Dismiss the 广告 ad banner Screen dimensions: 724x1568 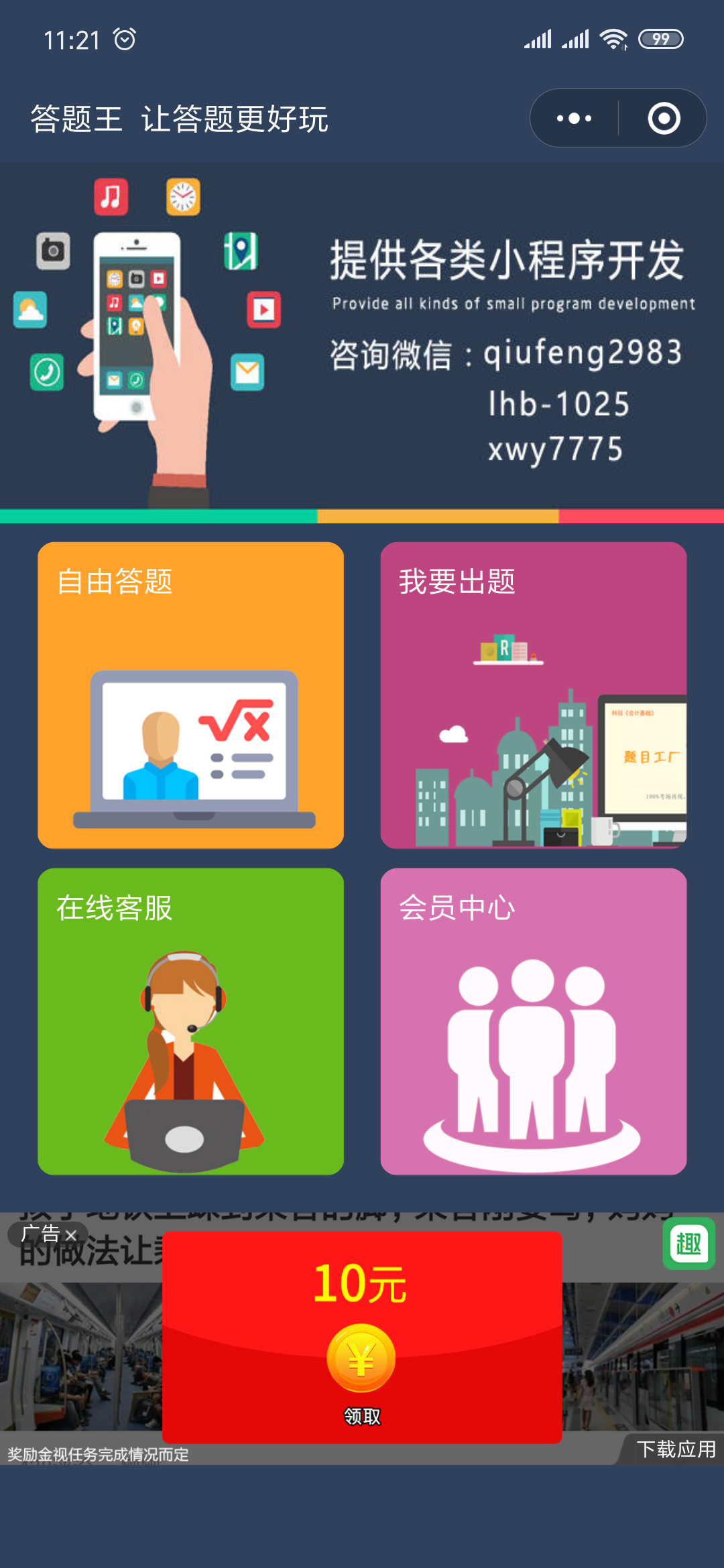pos(70,1235)
